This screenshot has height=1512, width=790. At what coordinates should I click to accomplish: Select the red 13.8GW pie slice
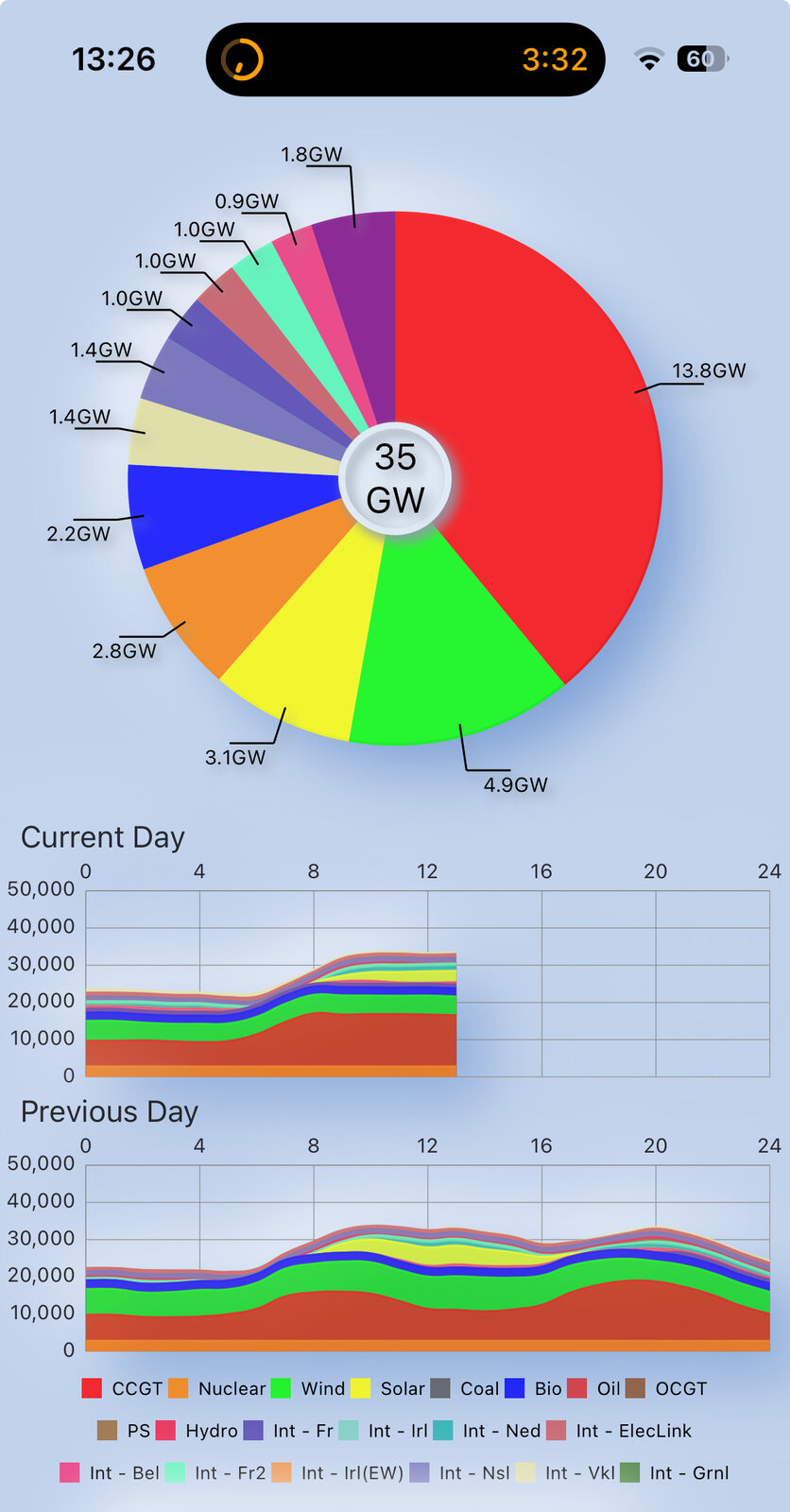[539, 425]
